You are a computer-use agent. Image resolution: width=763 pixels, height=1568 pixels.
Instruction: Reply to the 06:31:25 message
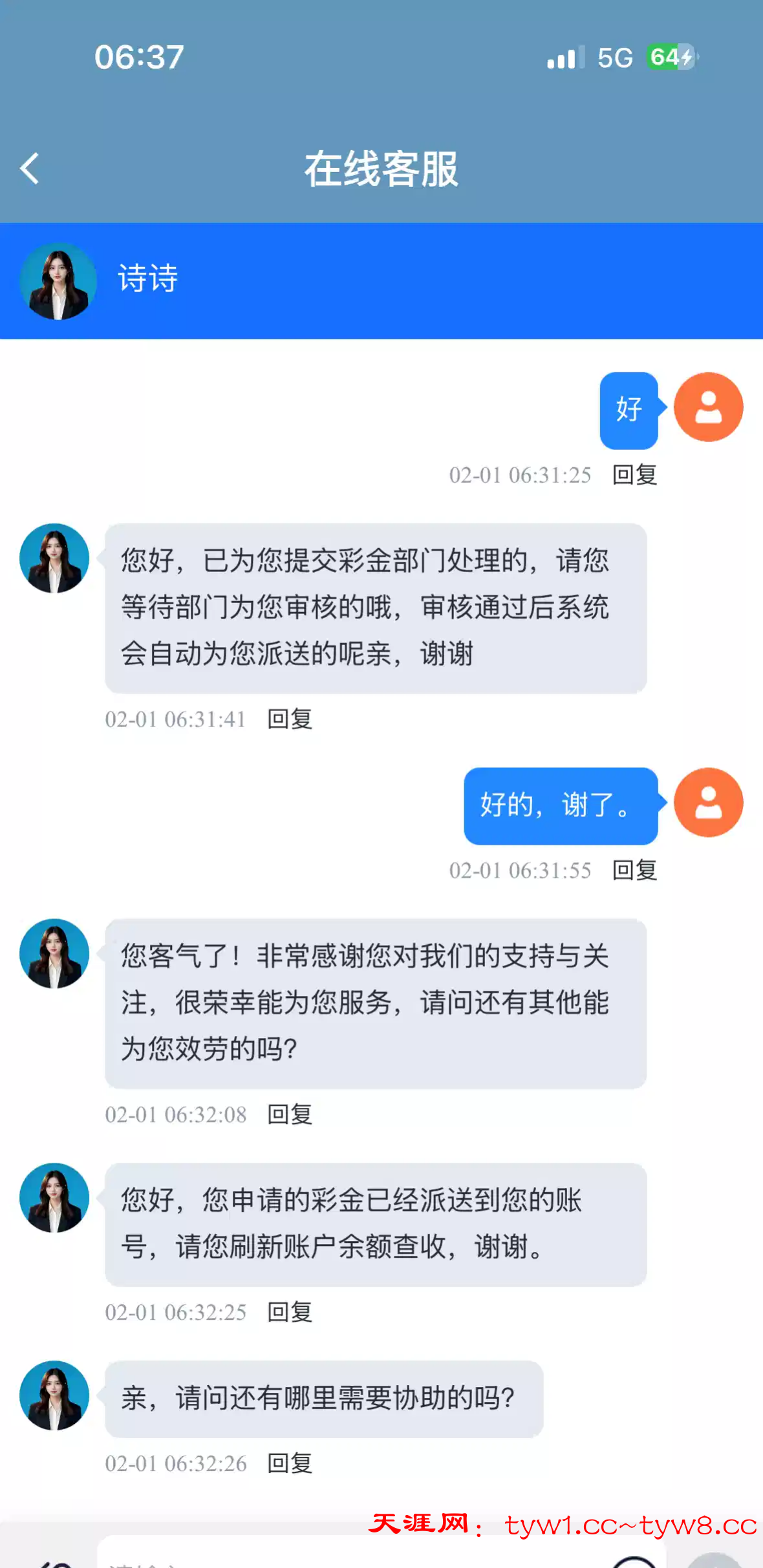coord(634,475)
